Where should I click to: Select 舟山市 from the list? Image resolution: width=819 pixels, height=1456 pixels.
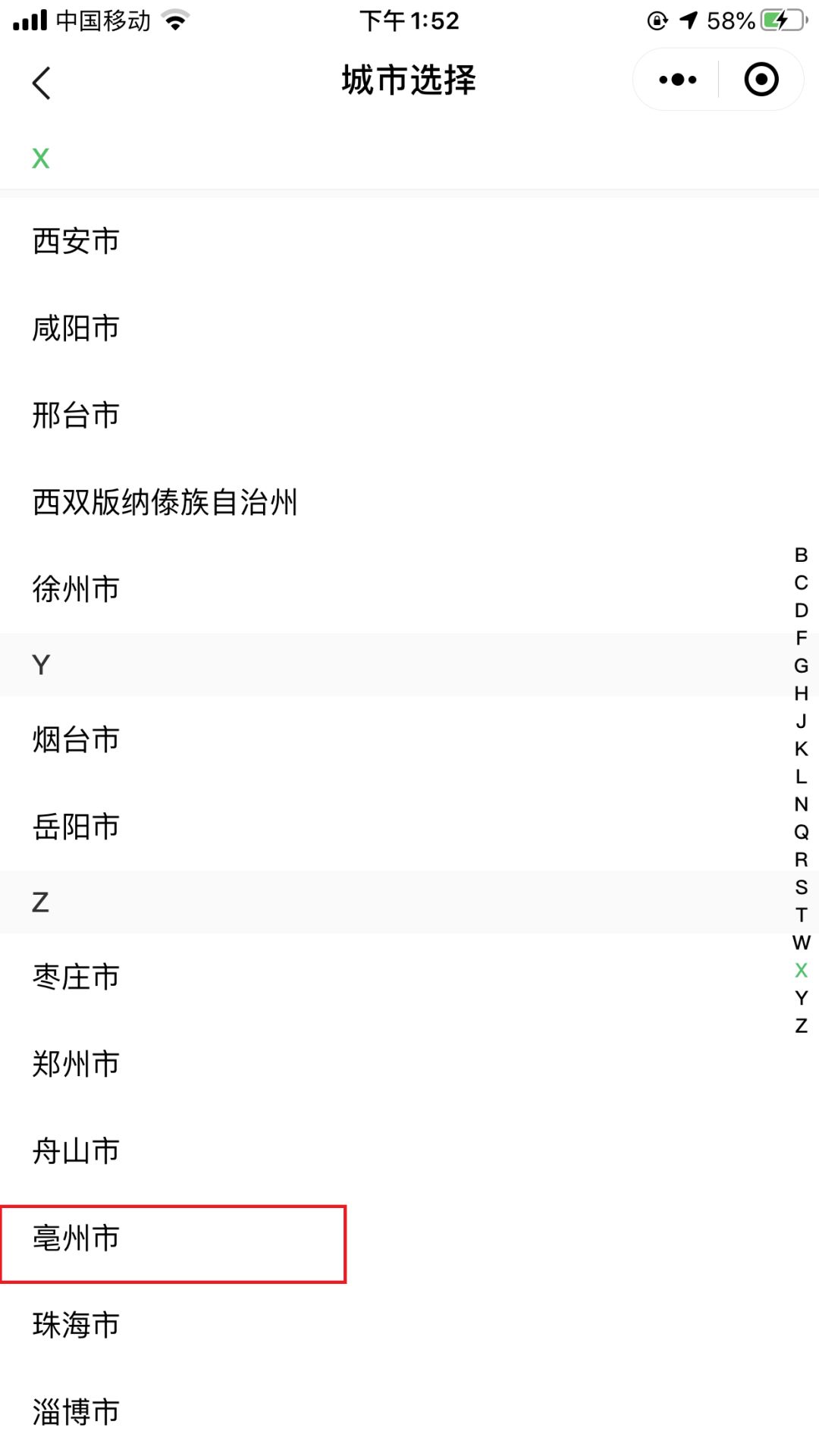point(409,1151)
